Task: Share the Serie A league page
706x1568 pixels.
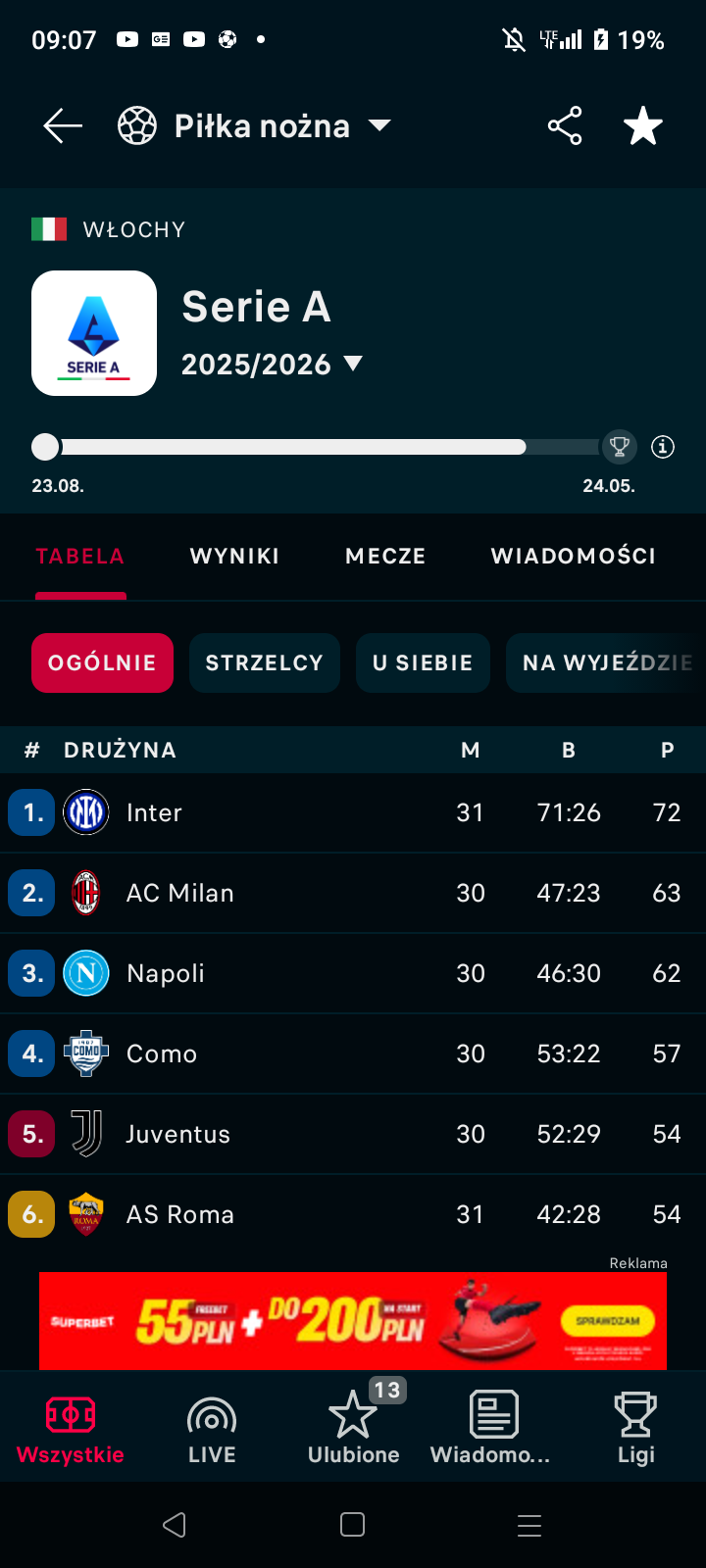Action: pyautogui.click(x=565, y=126)
